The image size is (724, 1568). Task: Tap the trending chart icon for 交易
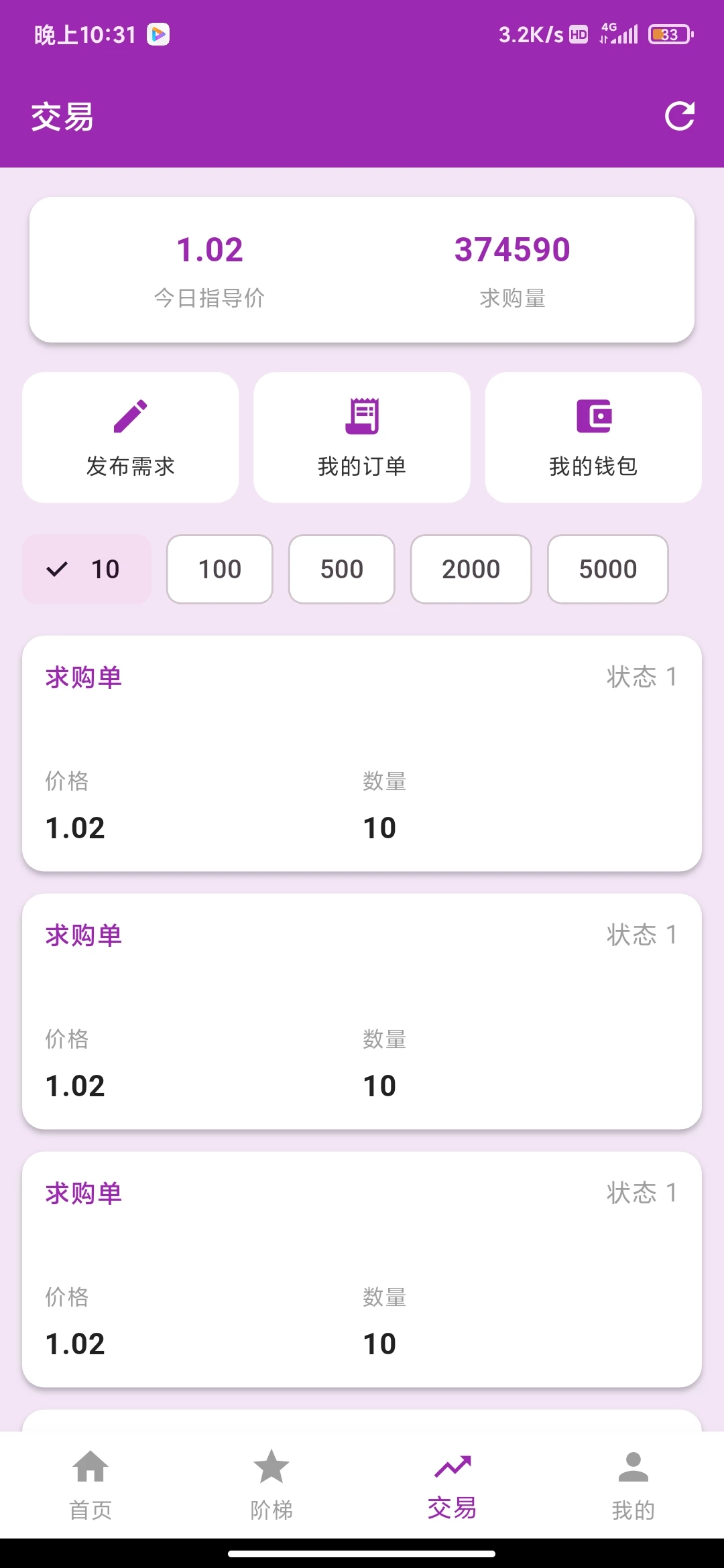coord(452,1465)
